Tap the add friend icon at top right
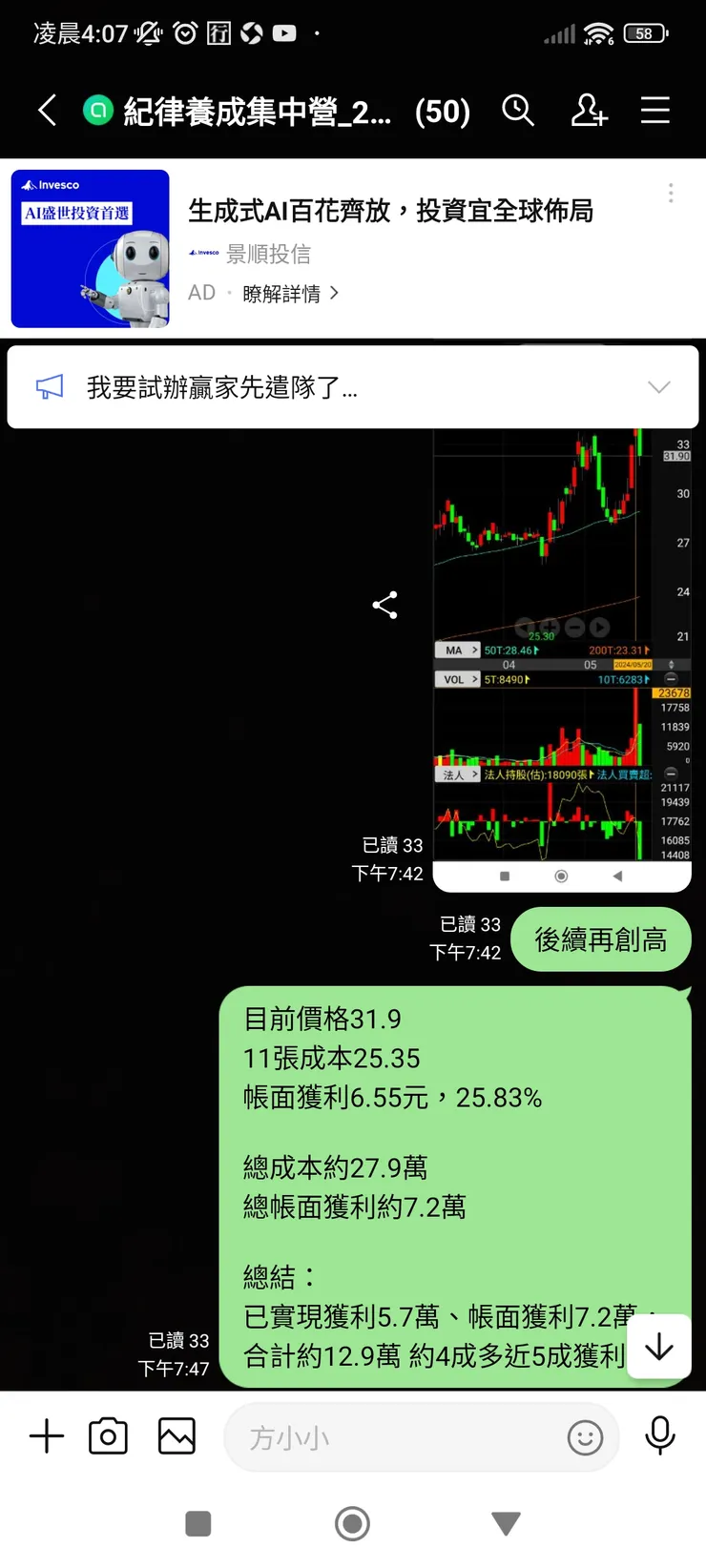Image resolution: width=706 pixels, height=1568 pixels. click(589, 111)
